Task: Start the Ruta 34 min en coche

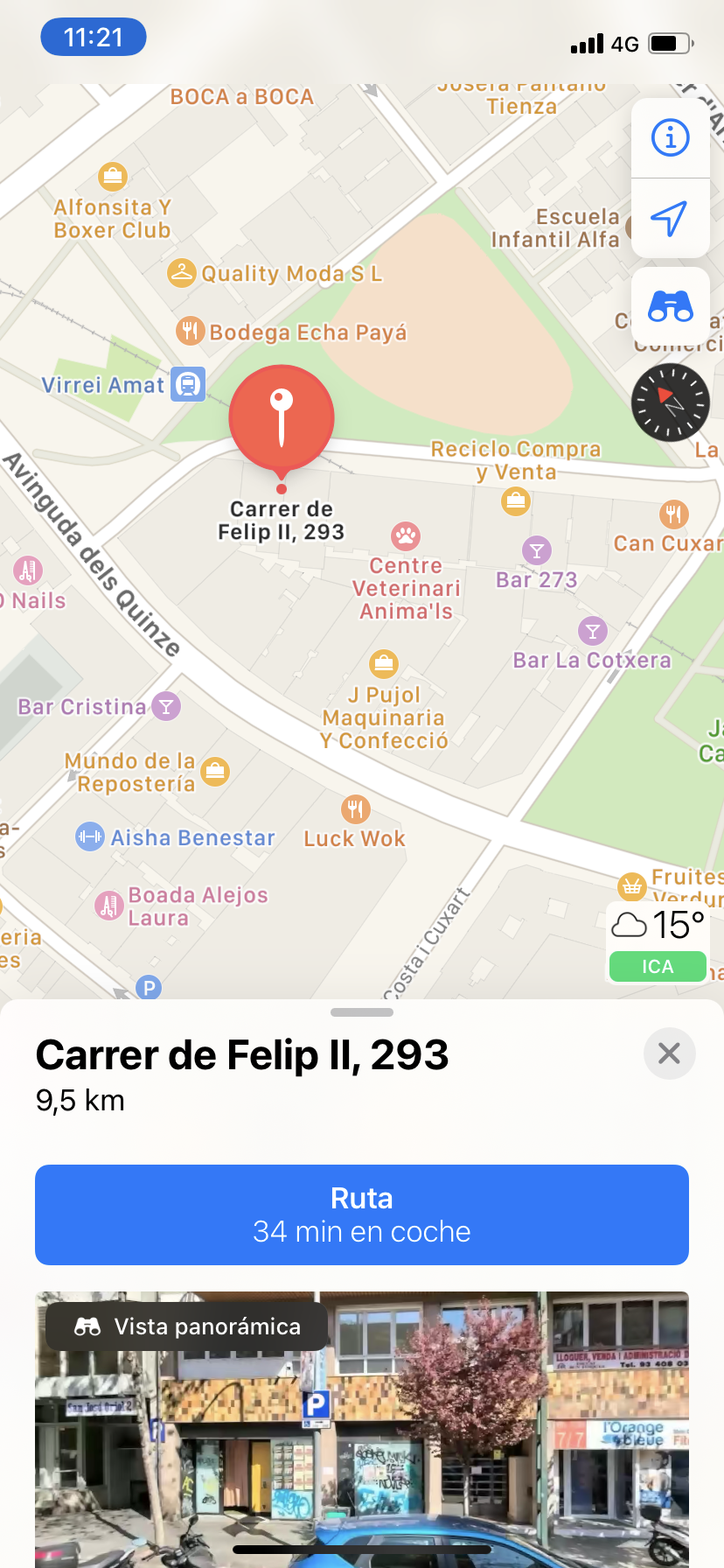Action: tap(362, 1214)
